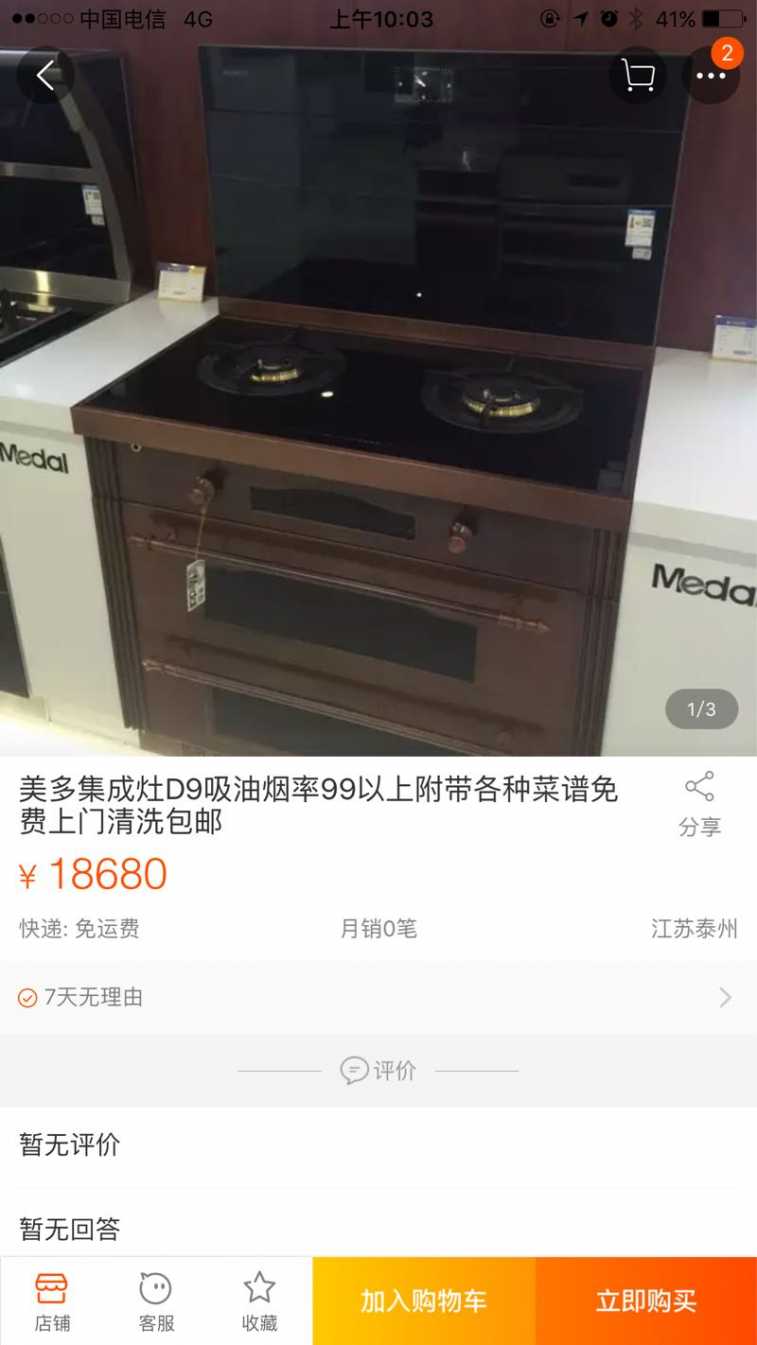Visit the 店铺 shop page

pyautogui.click(x=52, y=1301)
